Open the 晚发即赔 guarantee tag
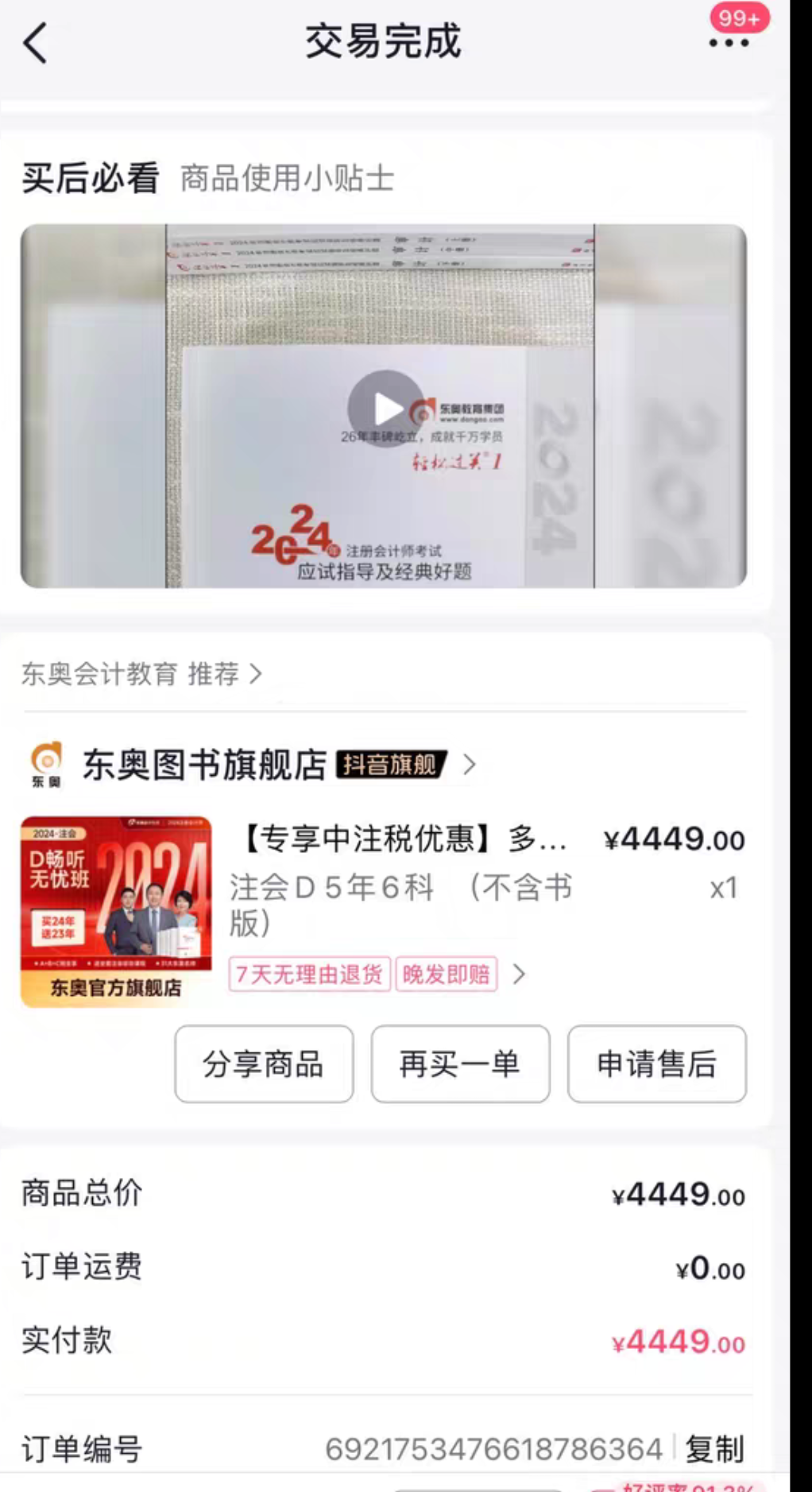This screenshot has height=1492, width=812. [447, 975]
